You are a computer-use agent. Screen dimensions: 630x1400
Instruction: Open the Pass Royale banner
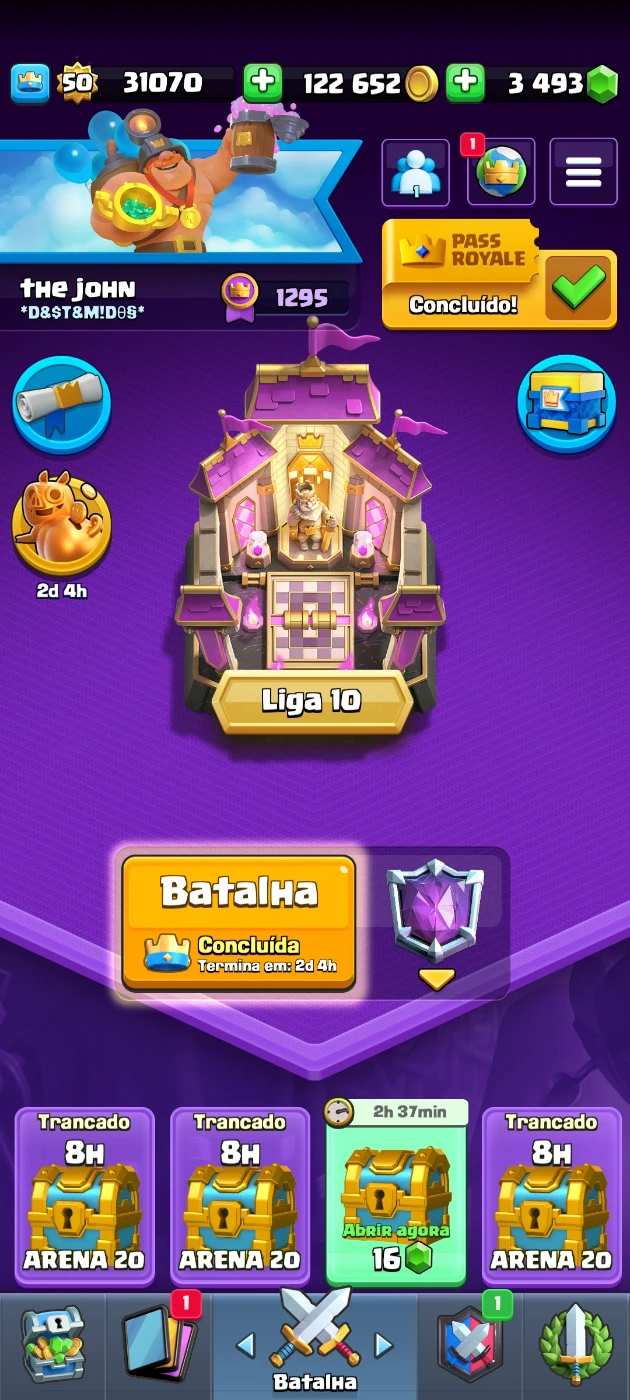pyautogui.click(x=499, y=274)
